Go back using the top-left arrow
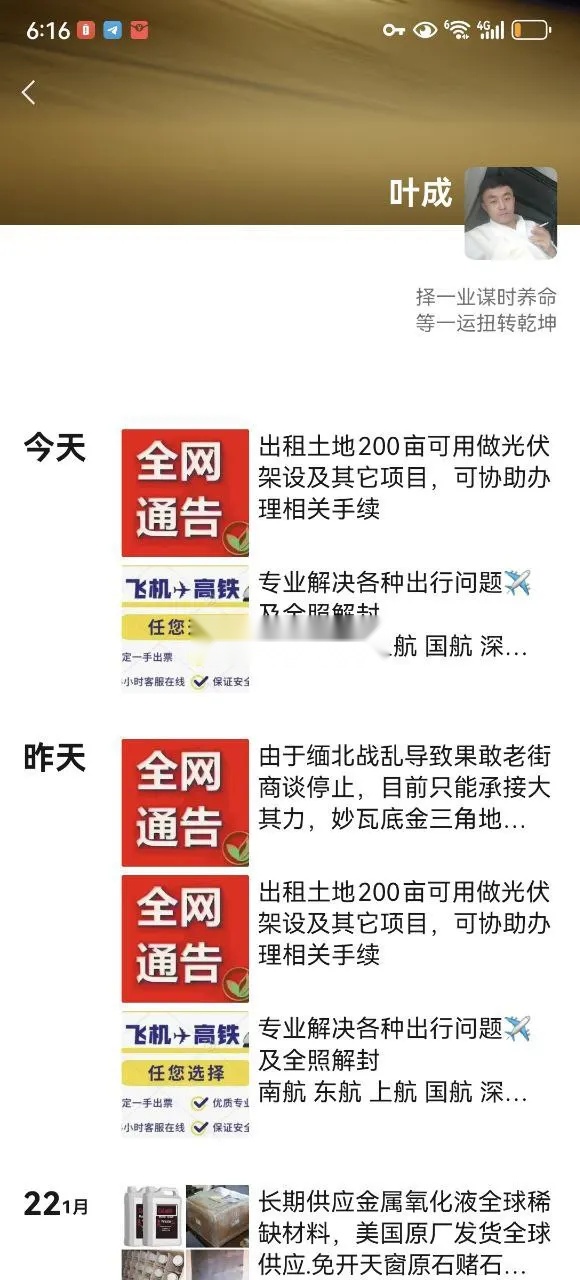 pos(28,93)
